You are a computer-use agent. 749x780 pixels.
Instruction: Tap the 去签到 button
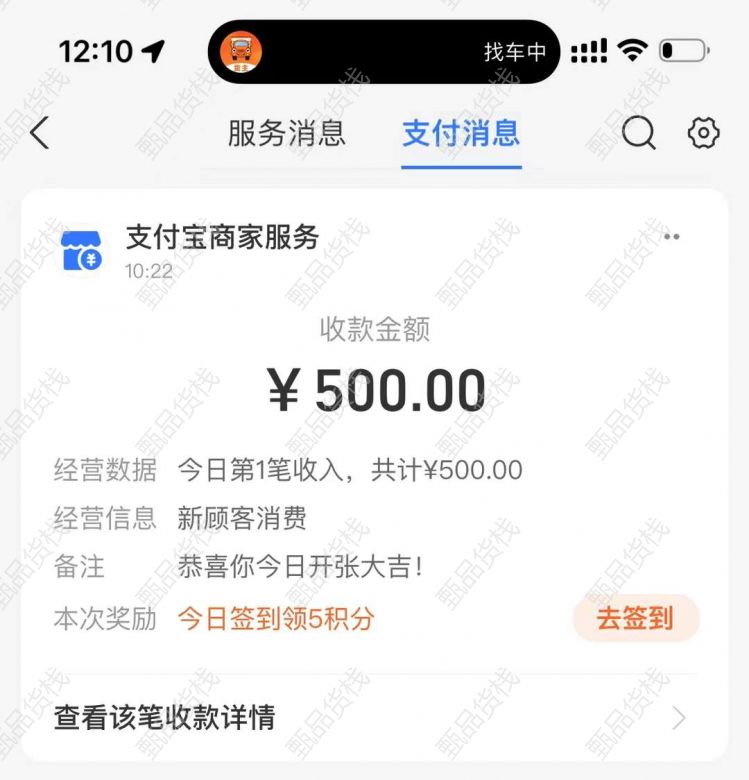pos(635,619)
